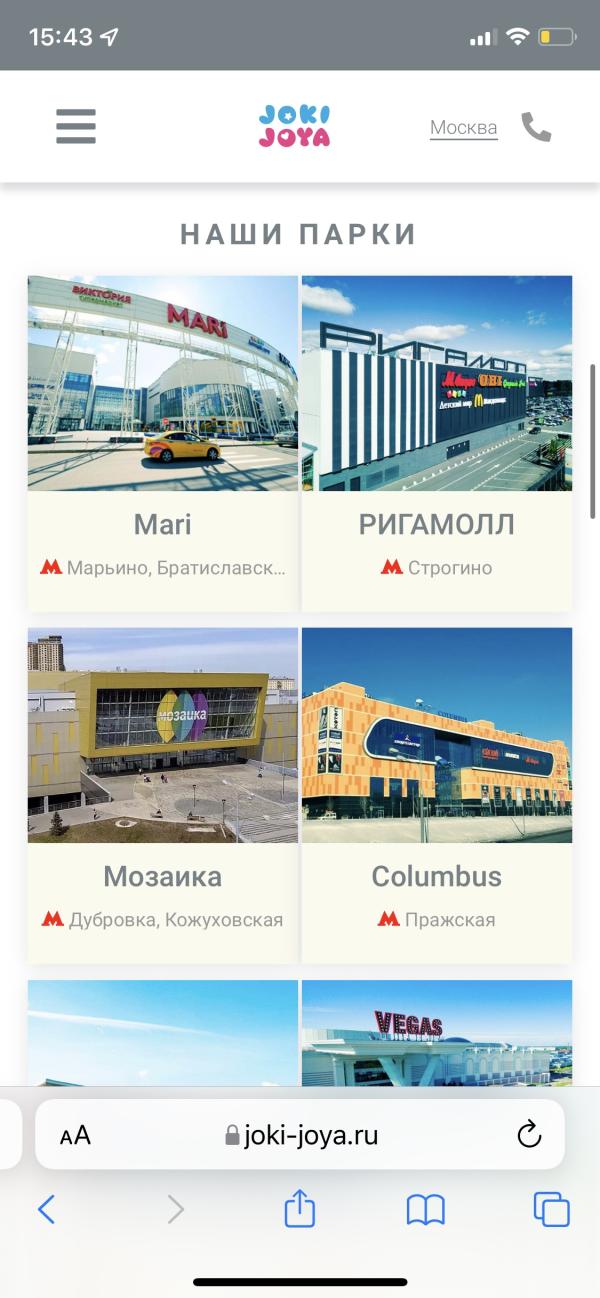Change the city from Москва
The image size is (600, 1298).
click(463, 128)
